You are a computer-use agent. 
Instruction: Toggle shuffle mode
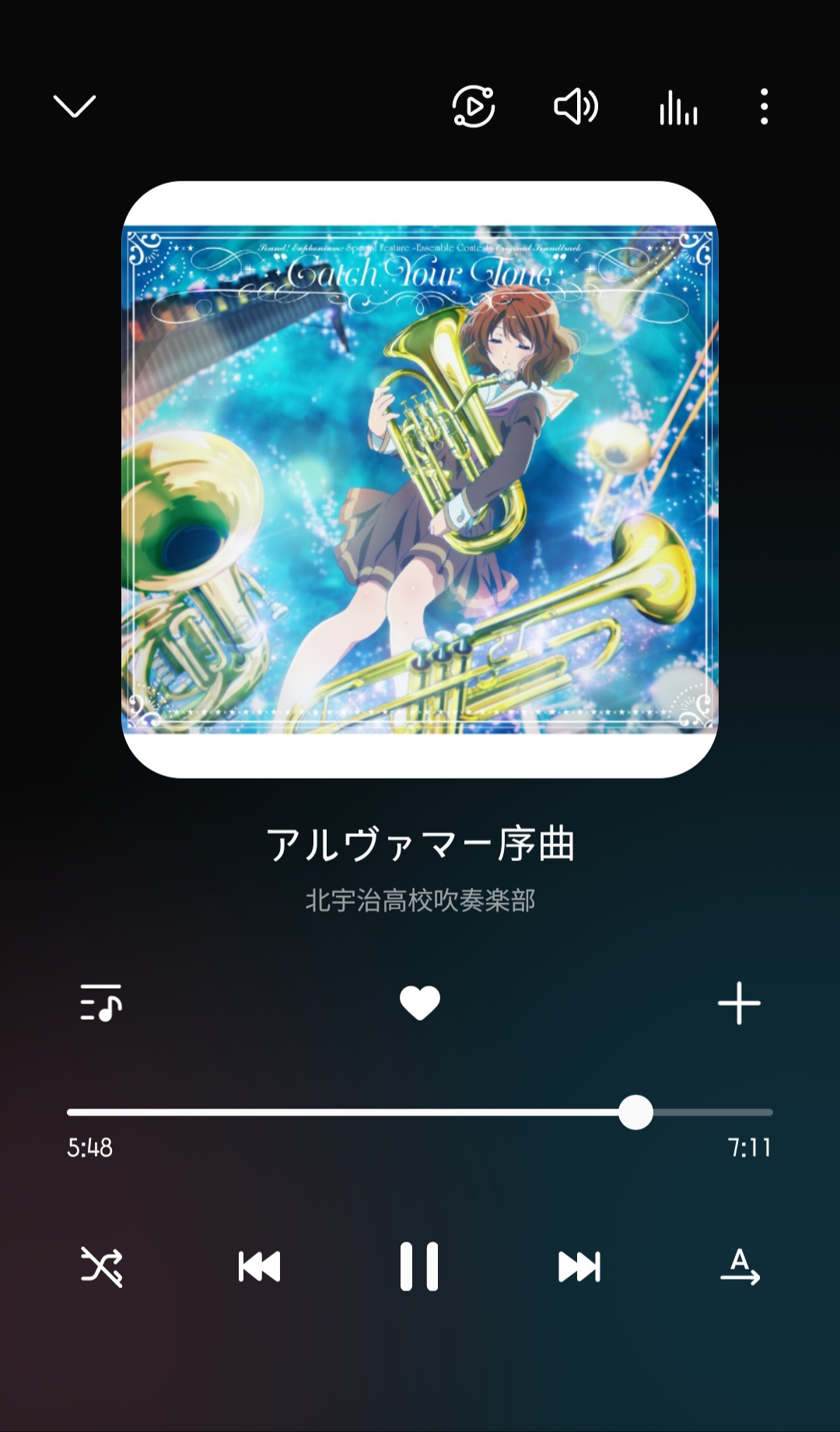pos(102,1266)
